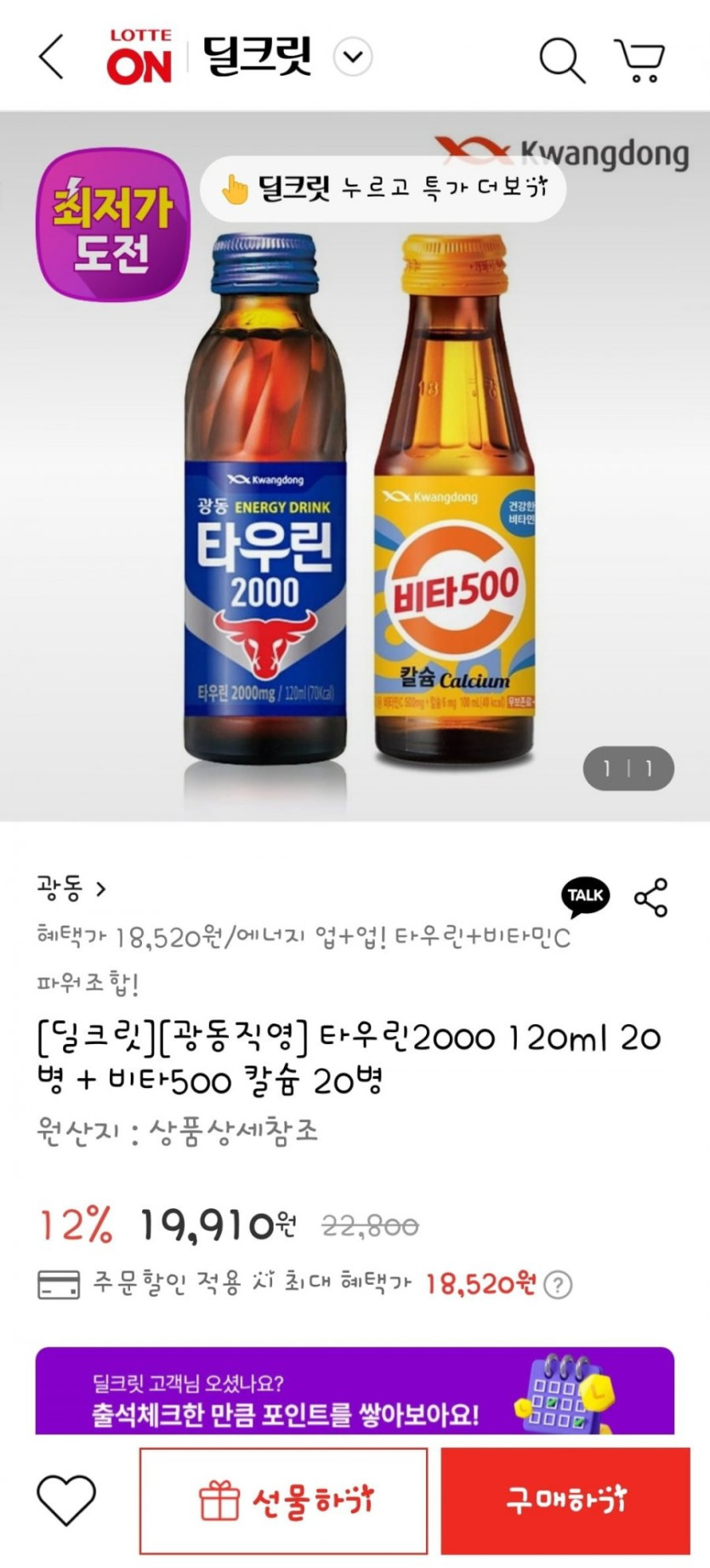Tap the 딜크릿 누르고 특가 더보기 pill
Viewport: 710px width, 1568px height.
click(383, 188)
